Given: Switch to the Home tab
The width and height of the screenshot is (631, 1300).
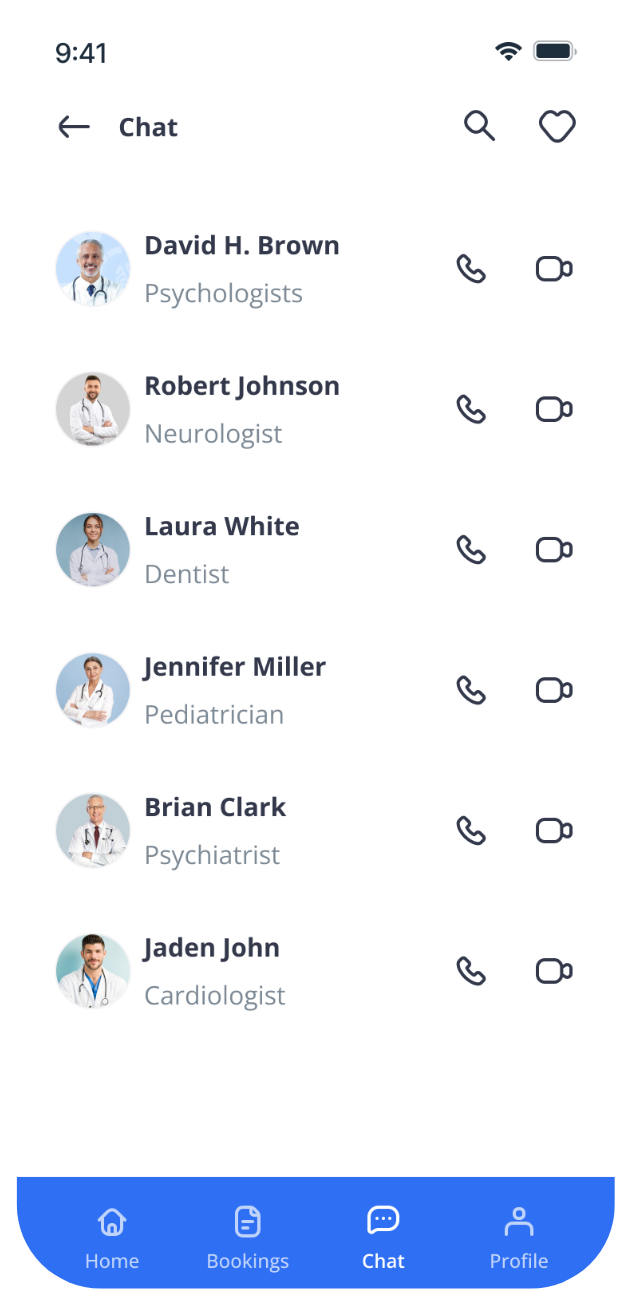Looking at the screenshot, I should click(x=112, y=1238).
